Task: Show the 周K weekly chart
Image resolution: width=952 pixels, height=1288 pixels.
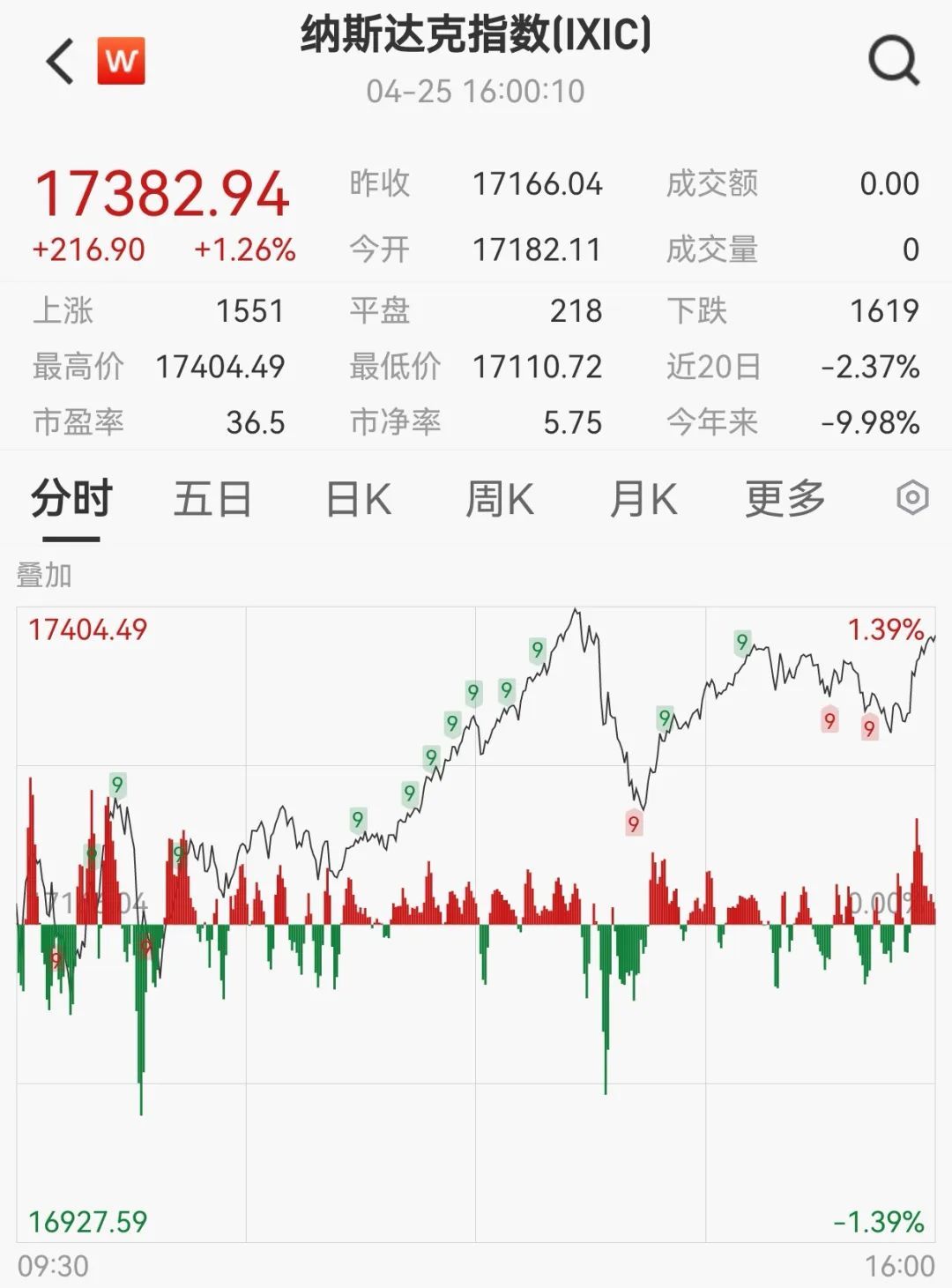Action: [499, 499]
